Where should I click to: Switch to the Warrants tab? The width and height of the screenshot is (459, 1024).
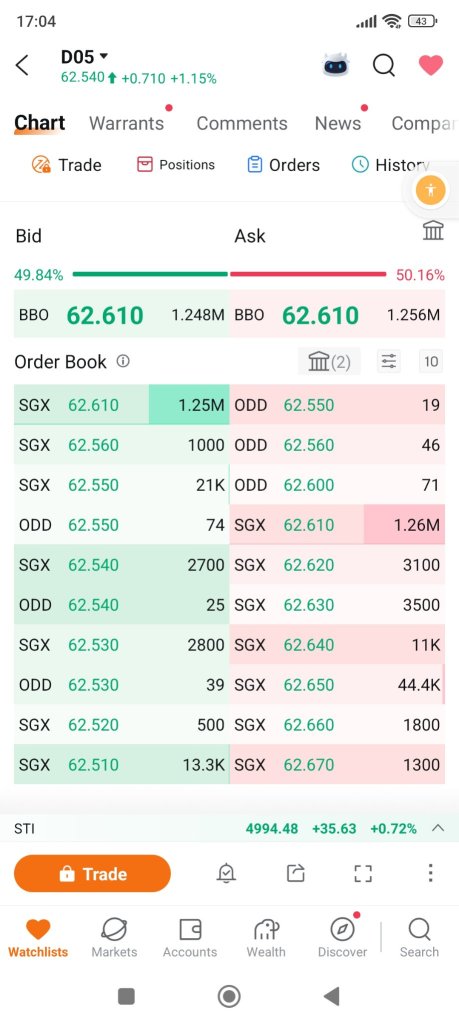coord(127,123)
